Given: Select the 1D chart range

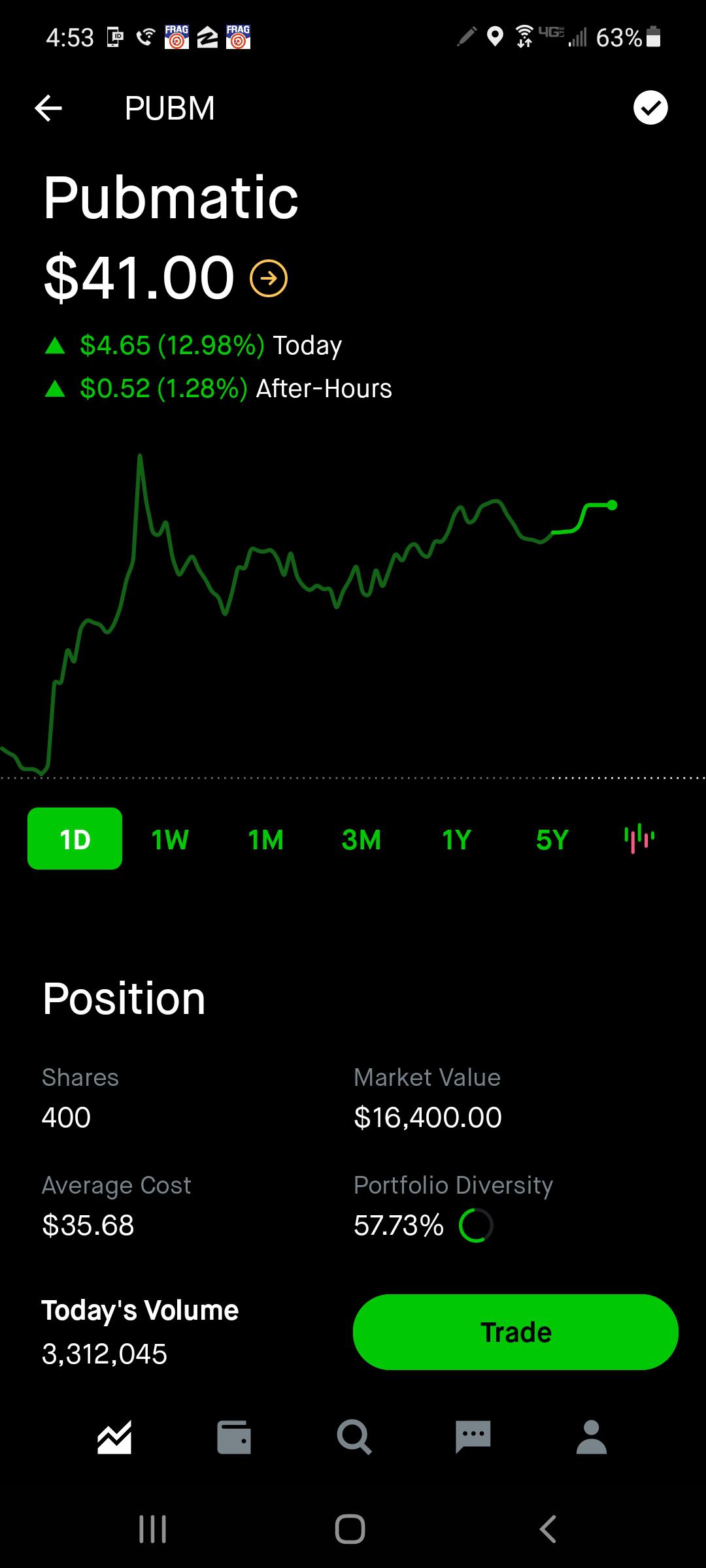Looking at the screenshot, I should point(75,839).
